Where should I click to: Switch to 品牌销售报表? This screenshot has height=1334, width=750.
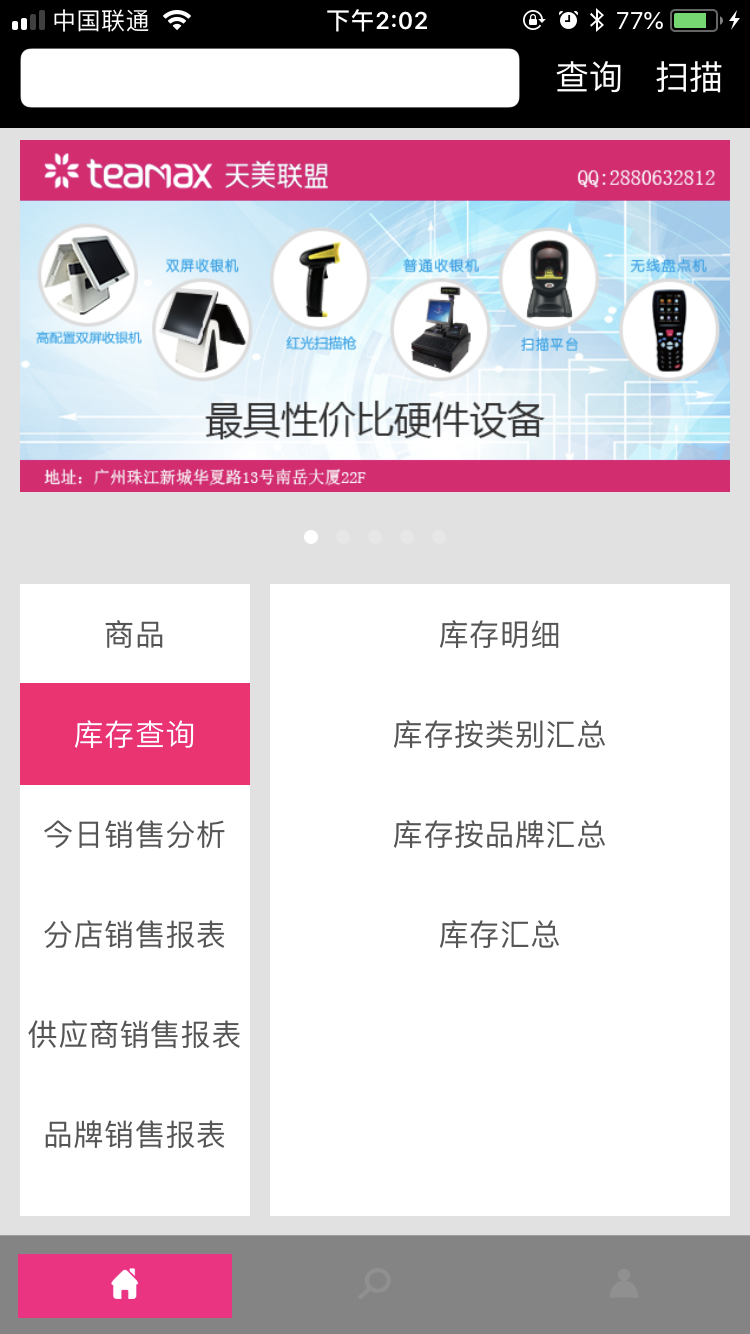135,1135
